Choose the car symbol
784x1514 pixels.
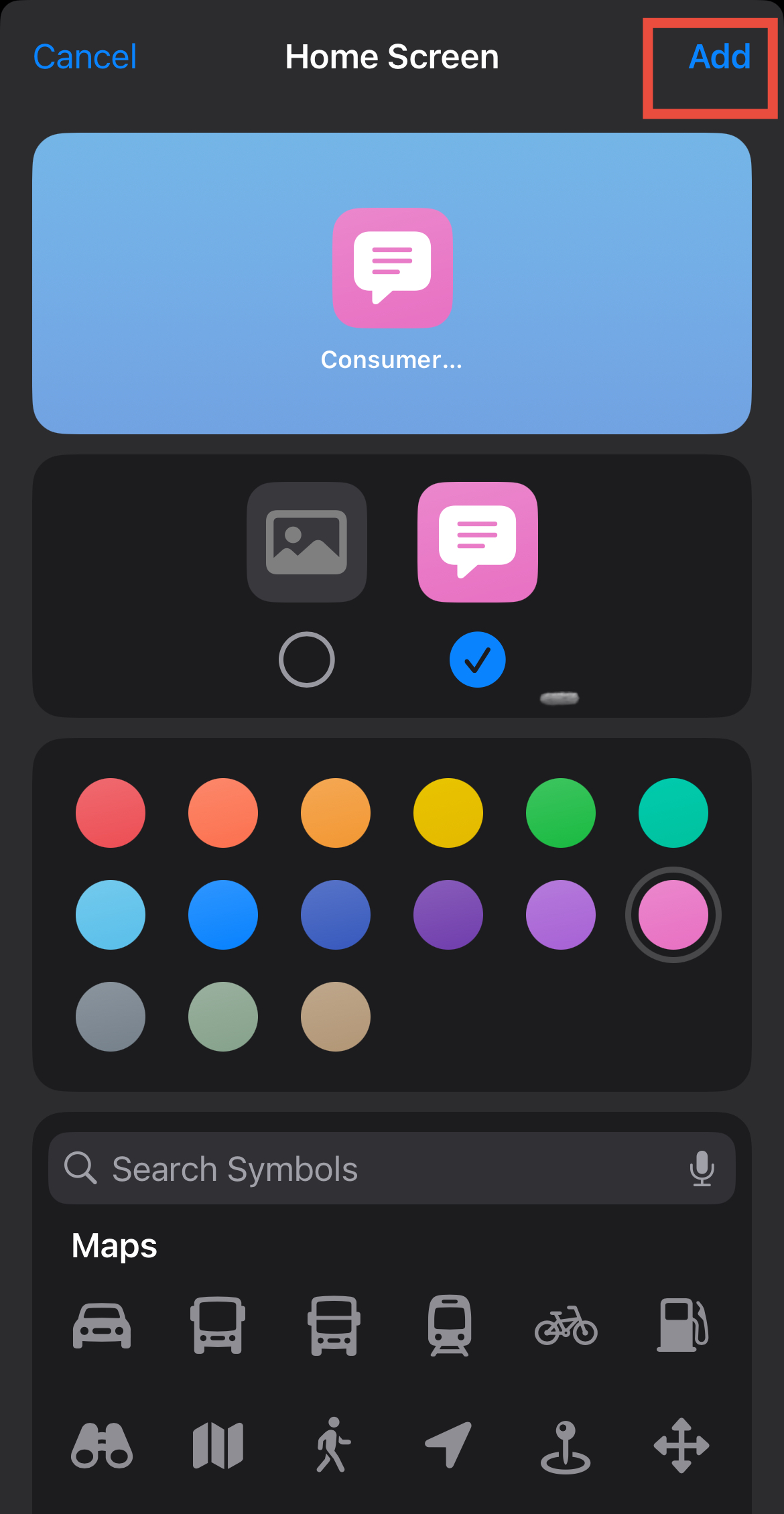click(102, 1325)
